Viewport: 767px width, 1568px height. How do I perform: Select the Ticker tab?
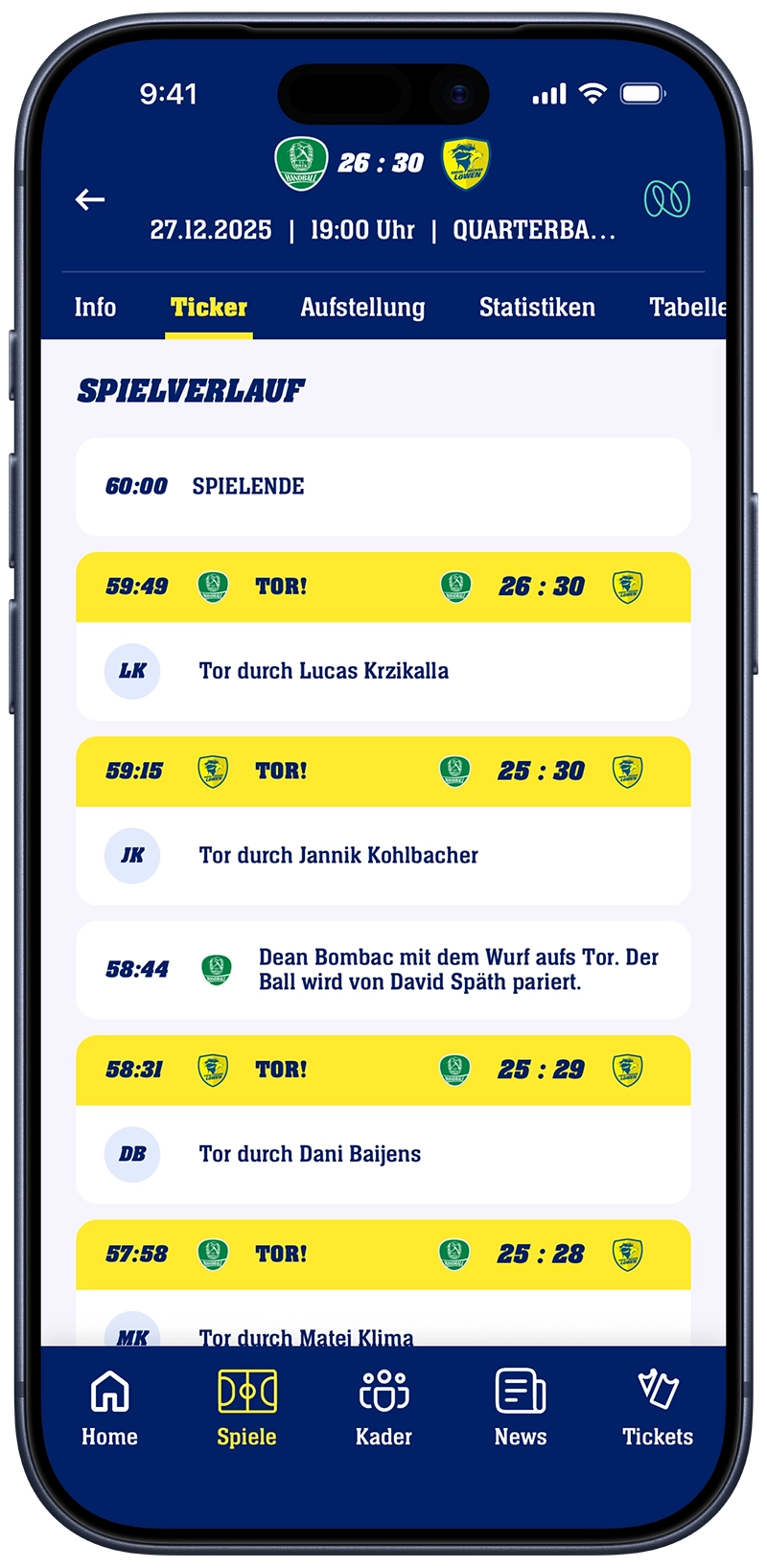click(209, 308)
